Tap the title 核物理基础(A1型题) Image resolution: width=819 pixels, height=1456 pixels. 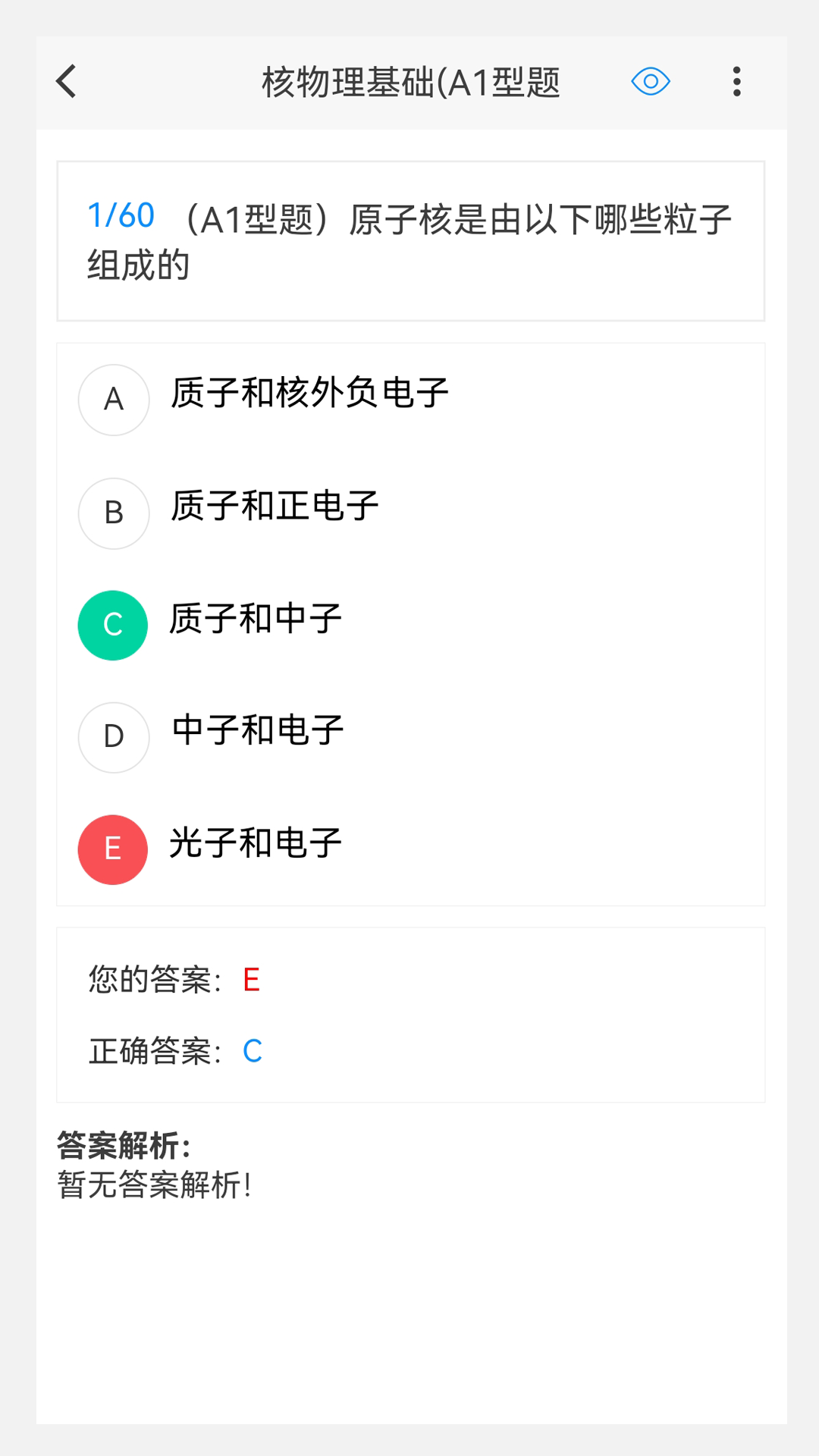(409, 83)
